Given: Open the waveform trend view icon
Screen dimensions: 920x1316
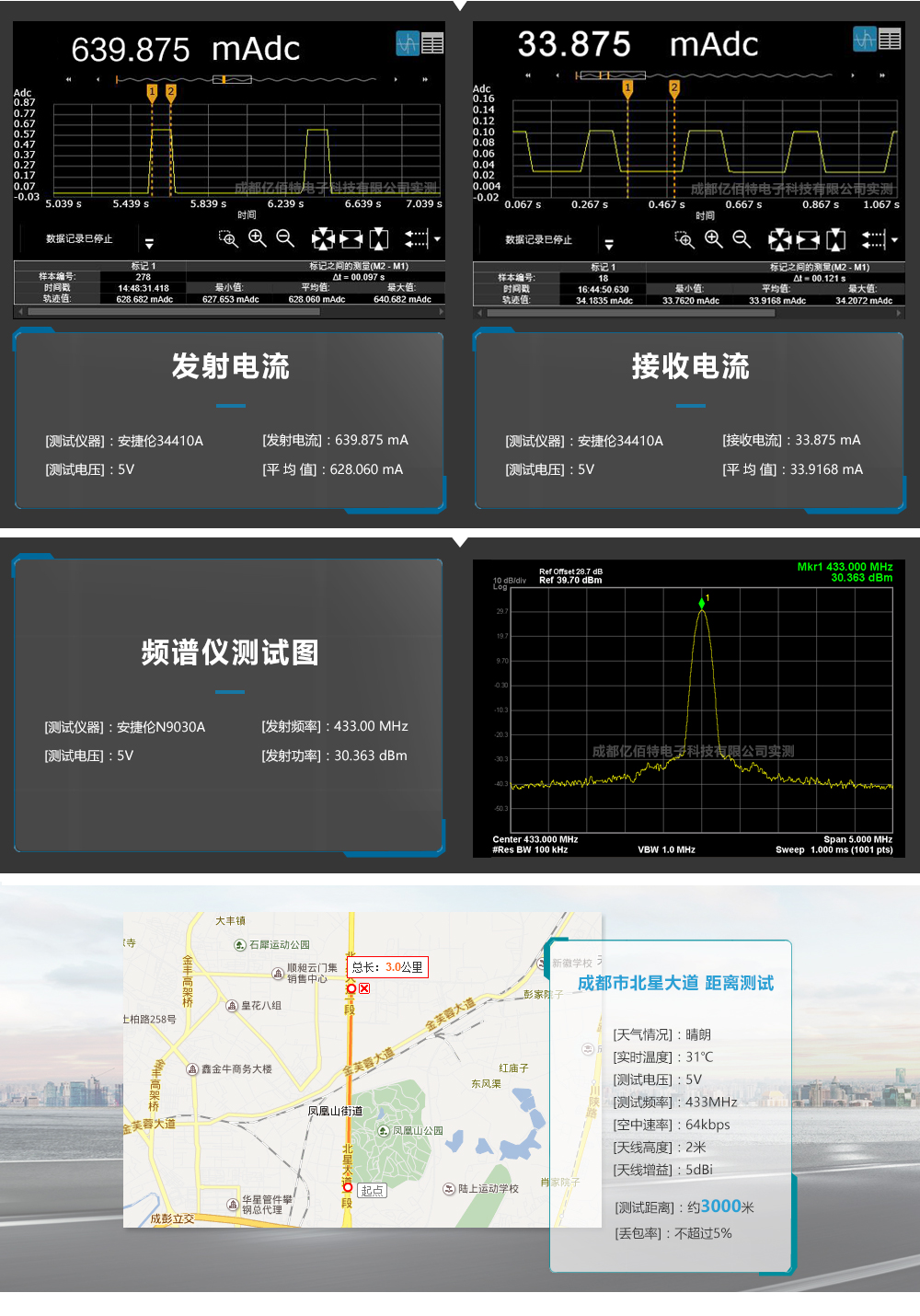Looking at the screenshot, I should [x=408, y=43].
